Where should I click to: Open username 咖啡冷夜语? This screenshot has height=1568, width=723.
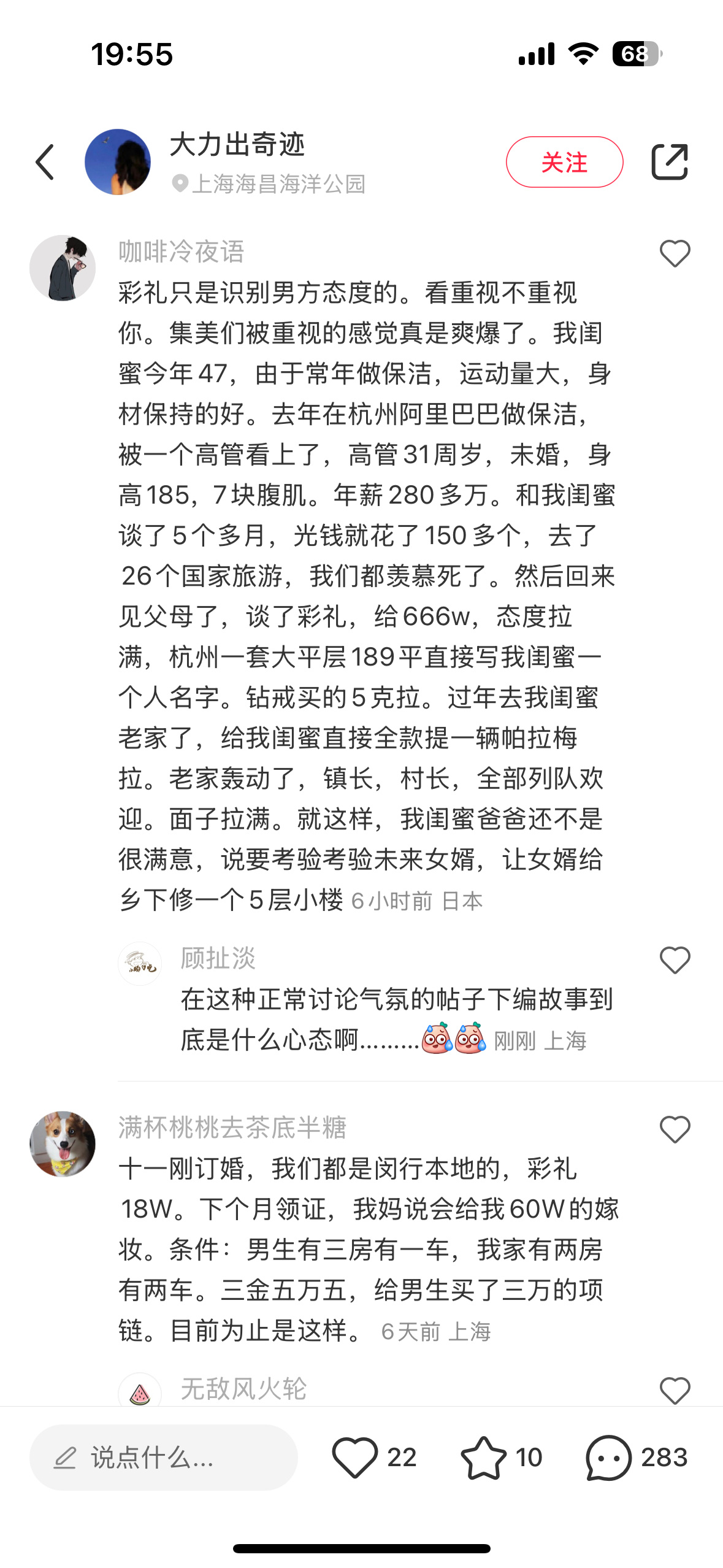coord(182,252)
